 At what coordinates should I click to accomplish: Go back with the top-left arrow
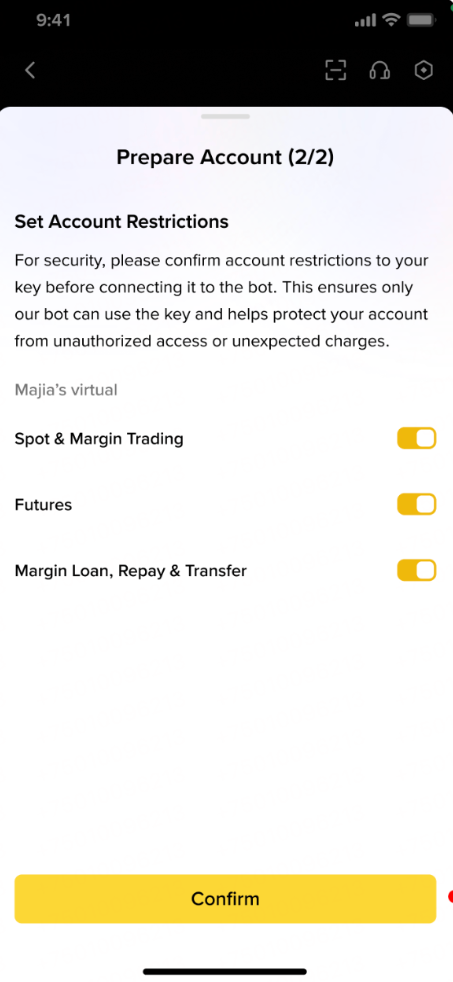tap(29, 71)
